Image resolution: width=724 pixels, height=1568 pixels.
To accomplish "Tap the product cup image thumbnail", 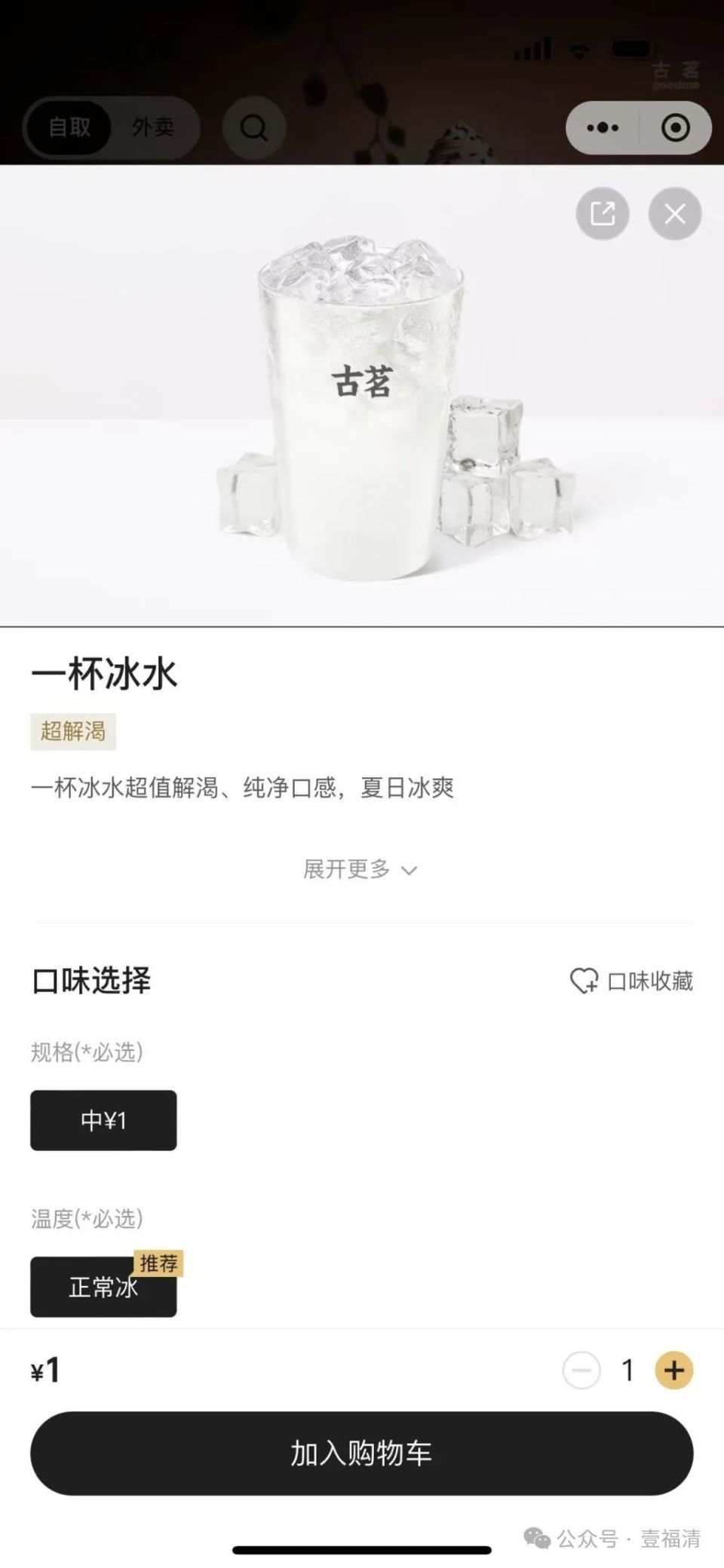I will tap(362, 400).
